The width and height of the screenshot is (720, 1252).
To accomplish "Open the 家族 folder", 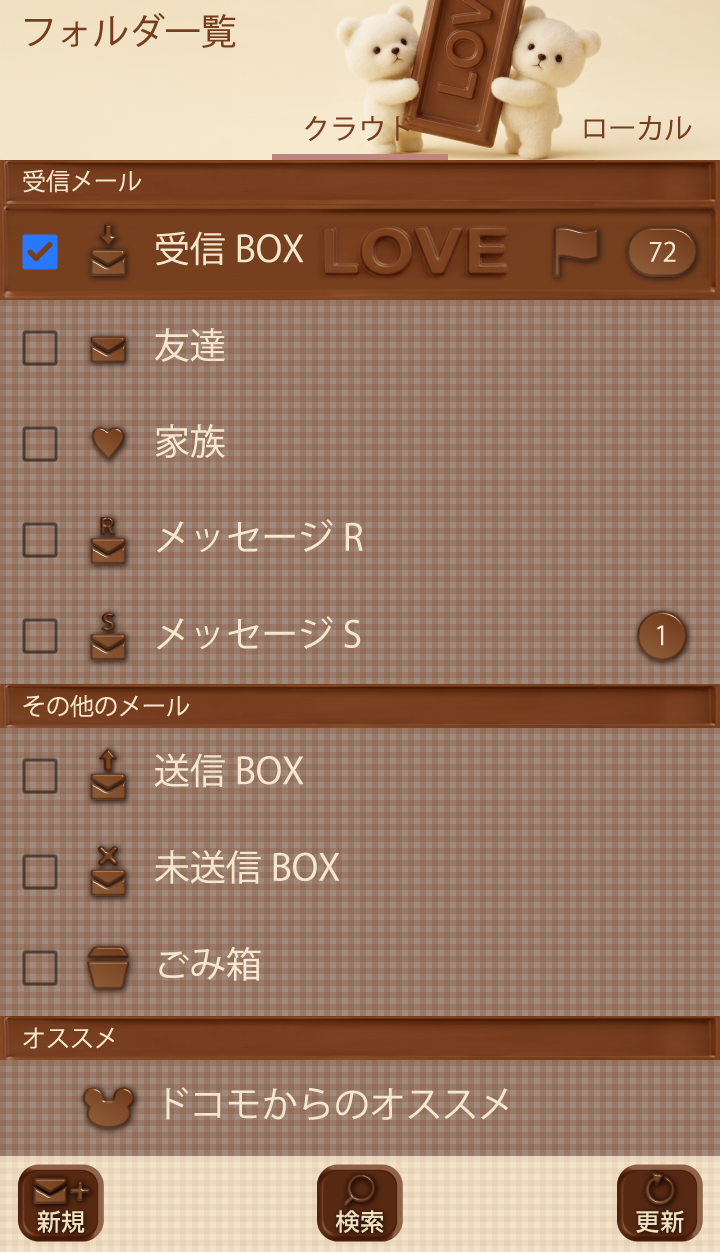I will (x=190, y=442).
